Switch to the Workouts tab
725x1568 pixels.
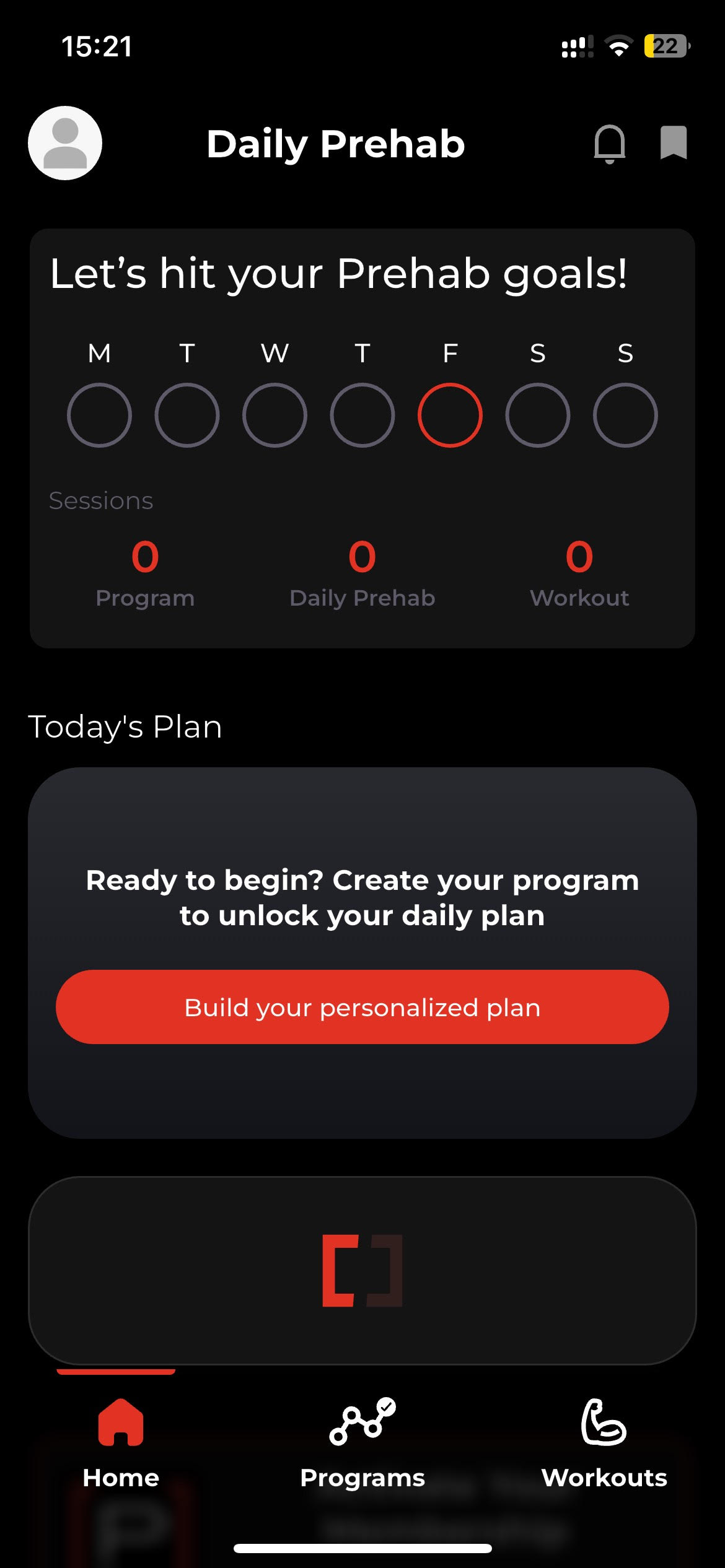click(x=604, y=1443)
